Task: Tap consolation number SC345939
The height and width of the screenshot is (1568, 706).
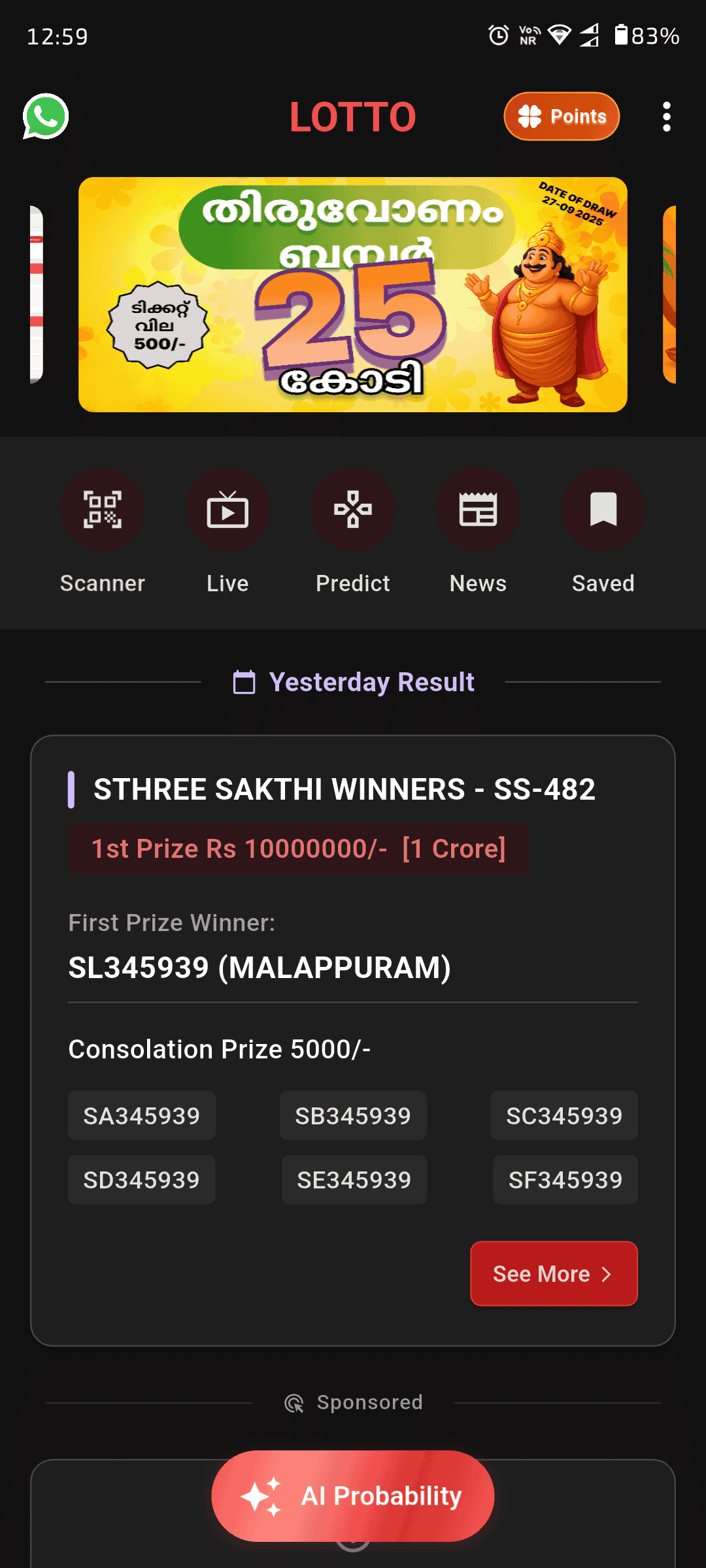Action: click(564, 1115)
